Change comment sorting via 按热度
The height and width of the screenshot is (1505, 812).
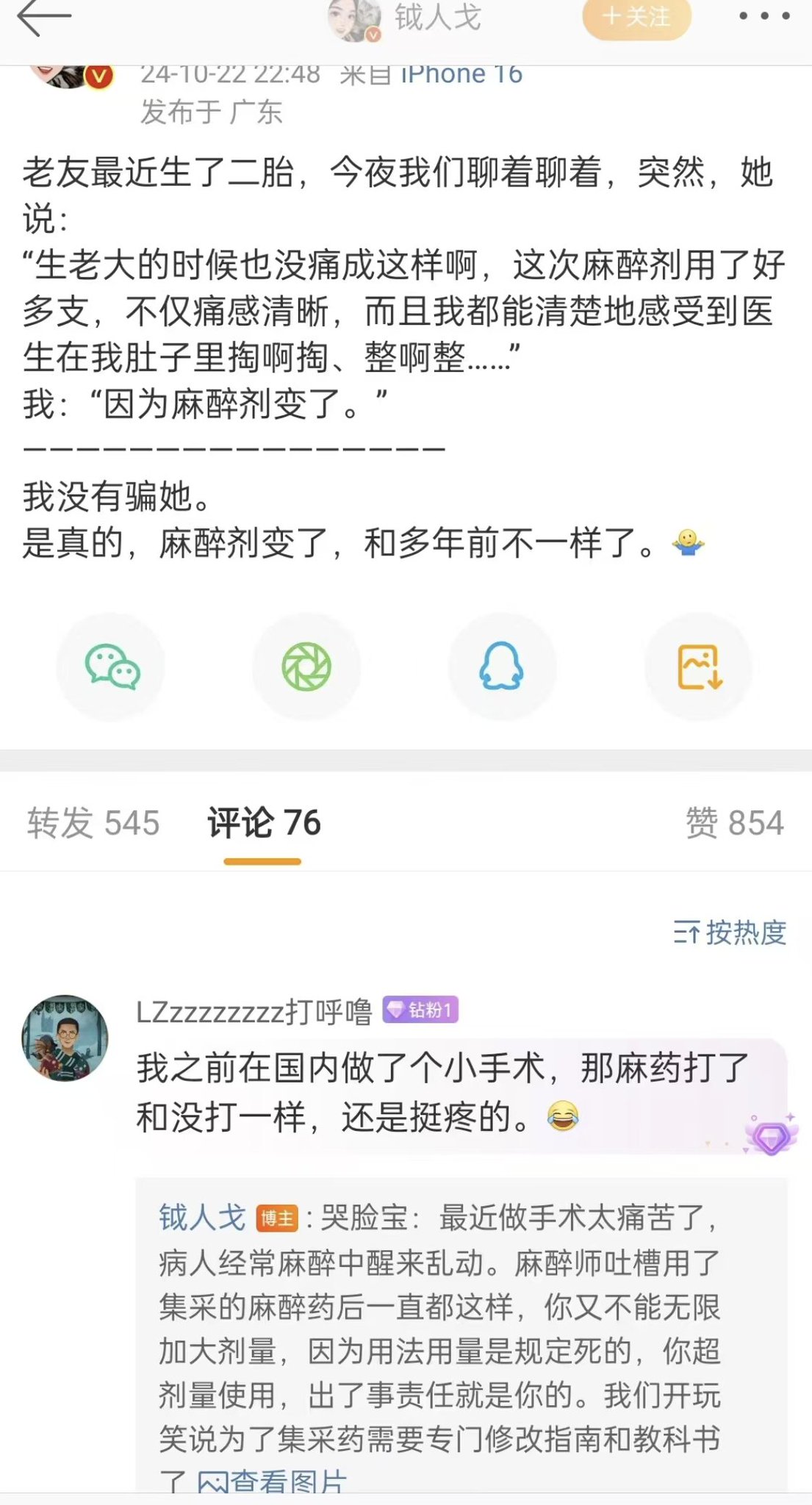pyautogui.click(x=730, y=933)
